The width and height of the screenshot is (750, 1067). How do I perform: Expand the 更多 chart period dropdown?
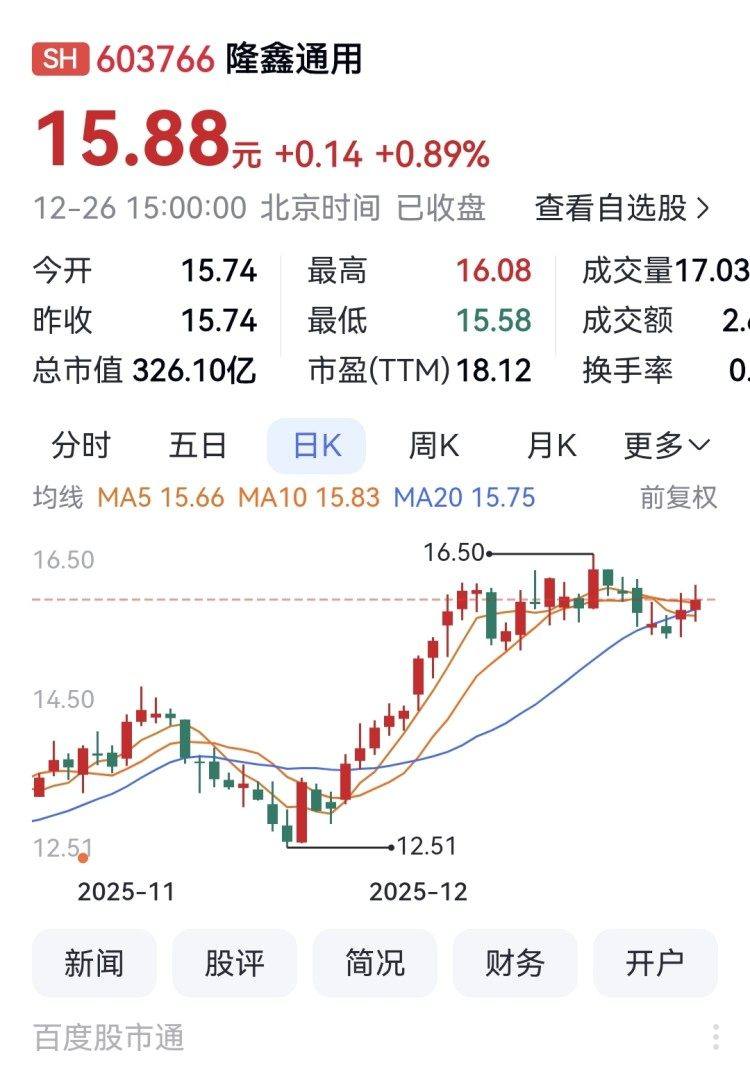tap(667, 445)
